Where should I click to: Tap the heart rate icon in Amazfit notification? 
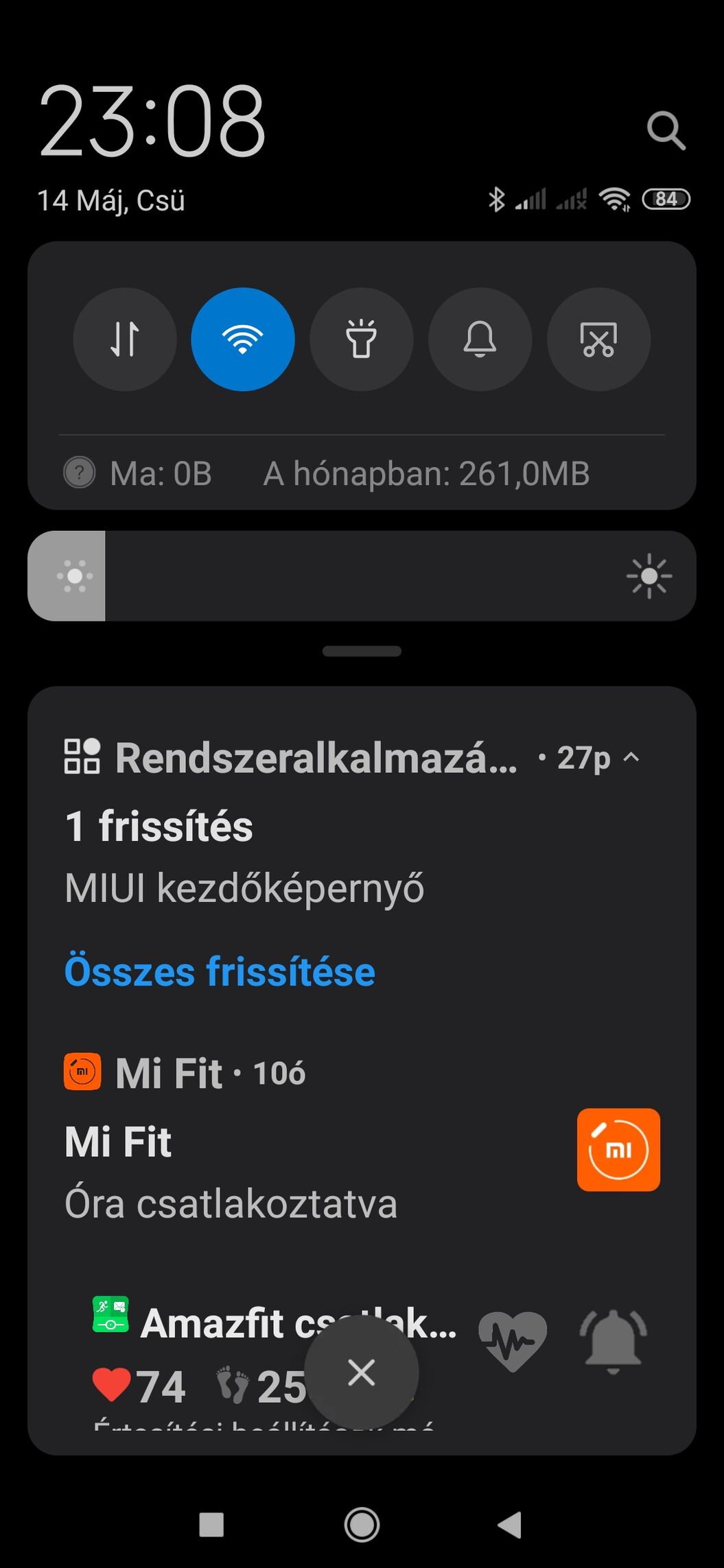click(x=513, y=1340)
